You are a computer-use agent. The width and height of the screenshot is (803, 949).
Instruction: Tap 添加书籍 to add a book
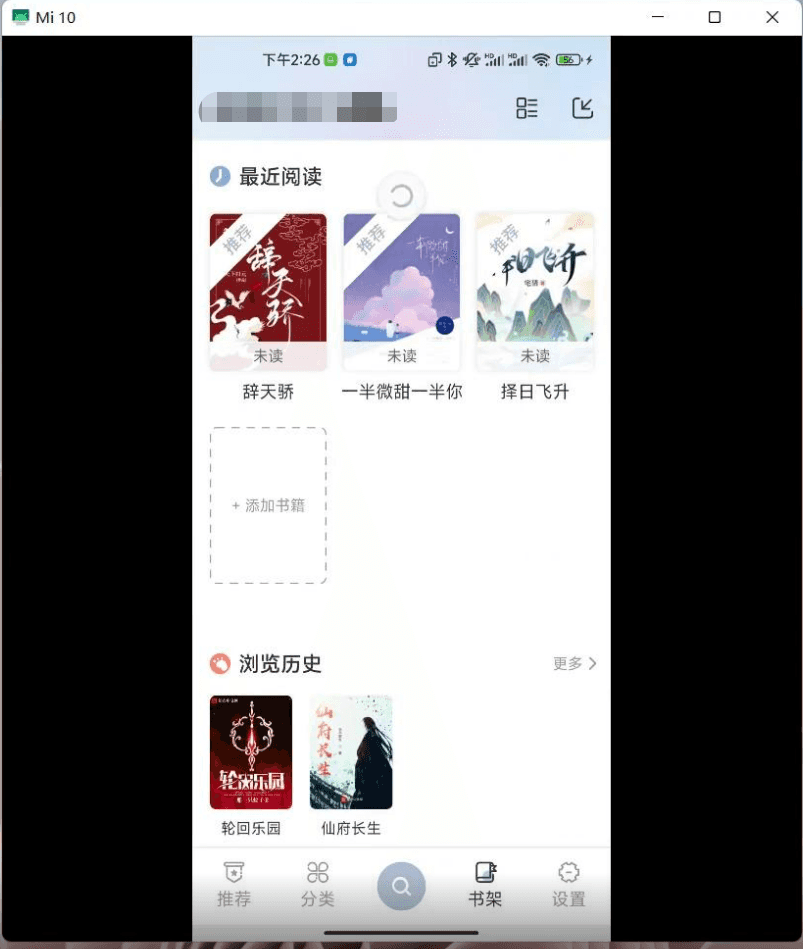pyautogui.click(x=268, y=505)
